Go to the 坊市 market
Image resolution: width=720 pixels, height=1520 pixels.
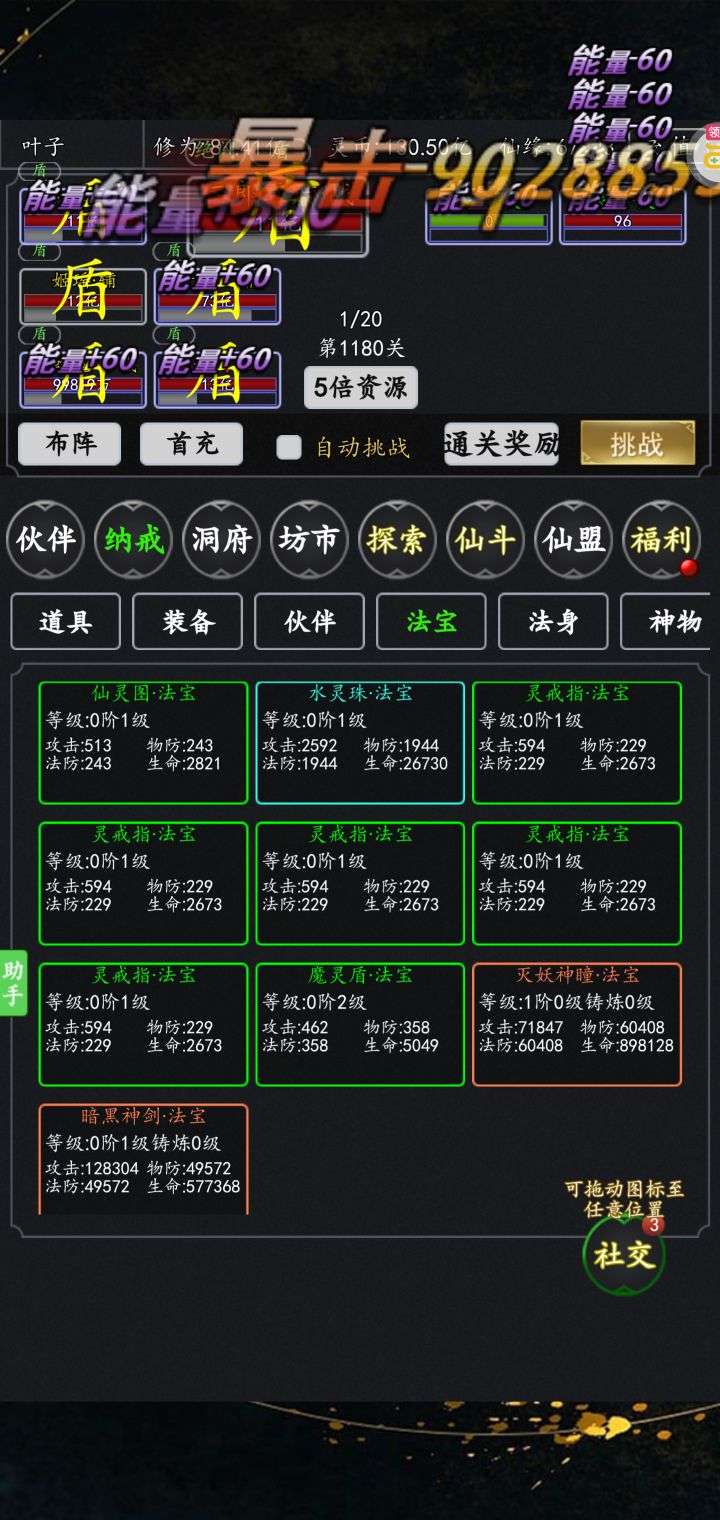[x=309, y=540]
